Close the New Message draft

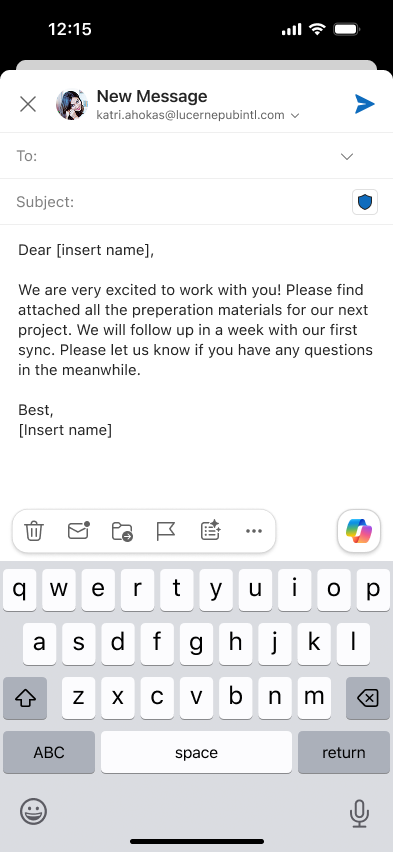point(28,104)
